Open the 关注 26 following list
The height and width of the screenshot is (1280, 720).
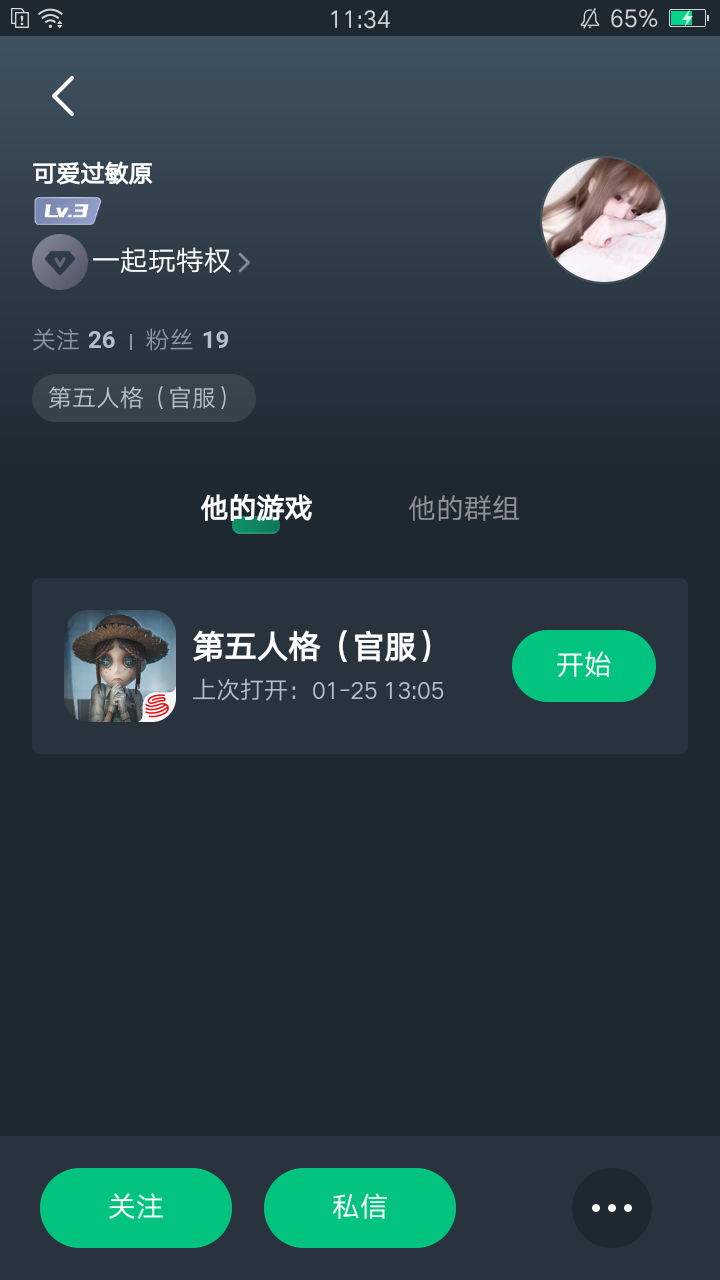click(74, 340)
